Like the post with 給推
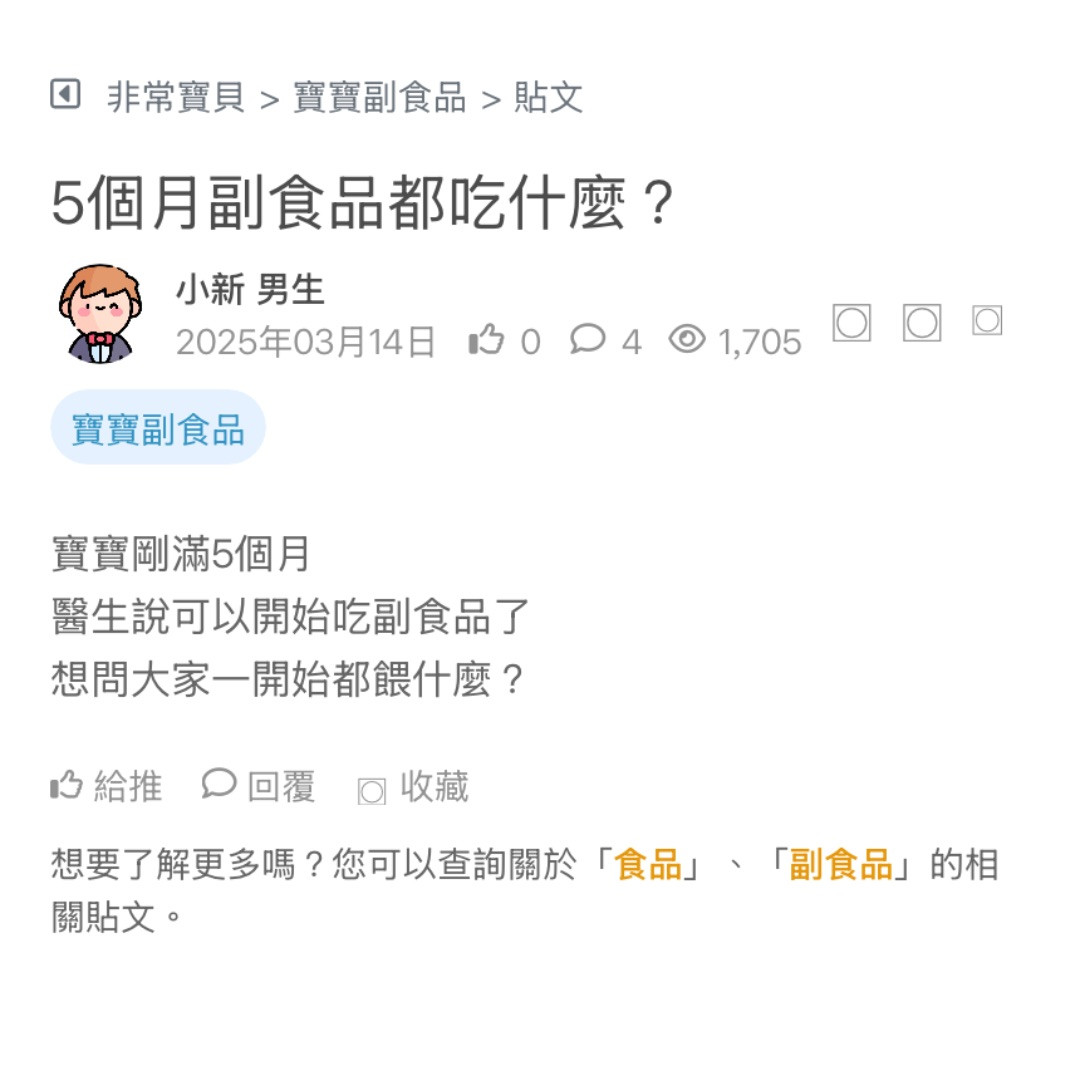Screen dimensions: 1080x1080 click(x=106, y=787)
